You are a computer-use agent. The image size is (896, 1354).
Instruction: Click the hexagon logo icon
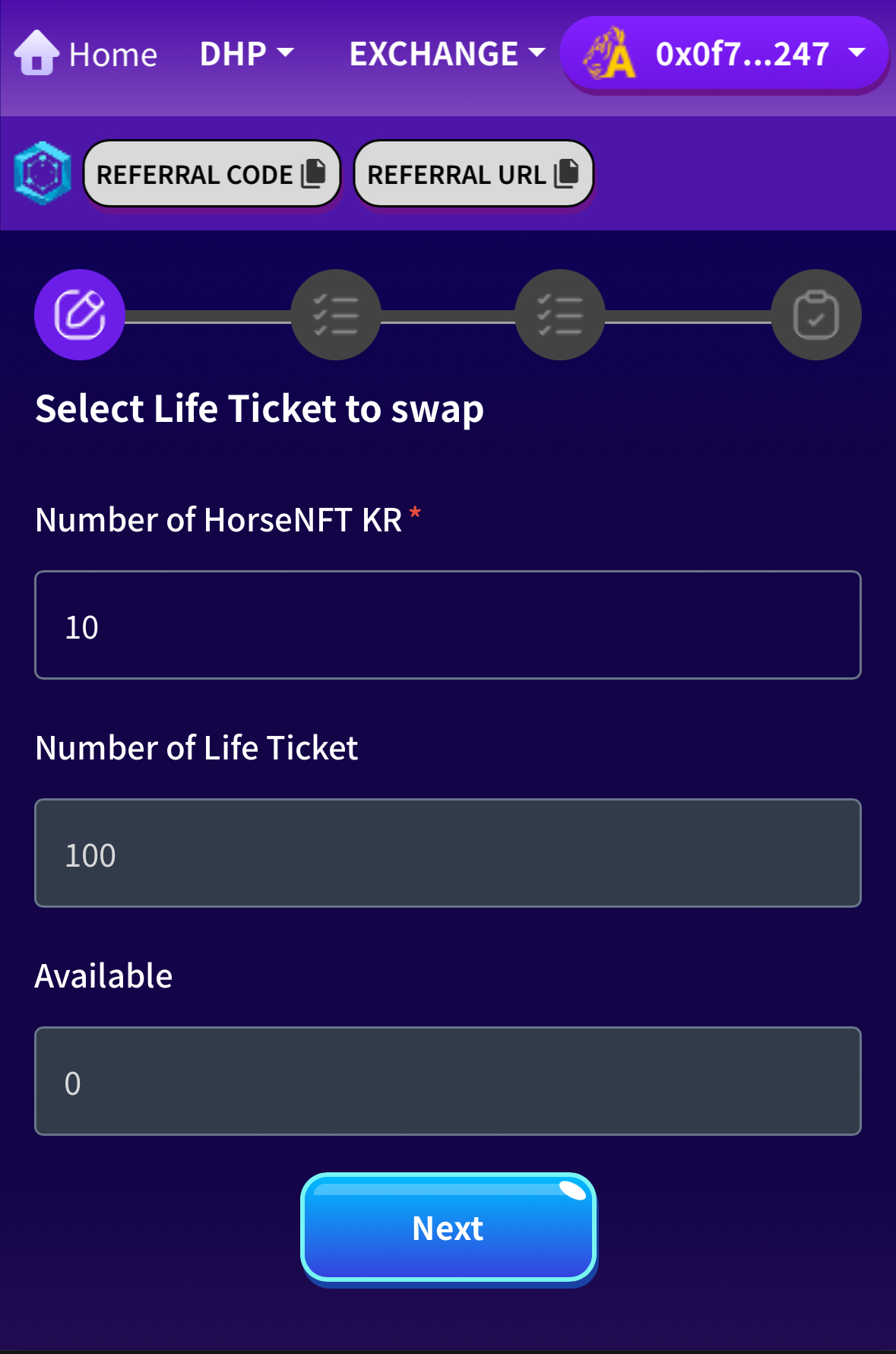click(x=42, y=173)
